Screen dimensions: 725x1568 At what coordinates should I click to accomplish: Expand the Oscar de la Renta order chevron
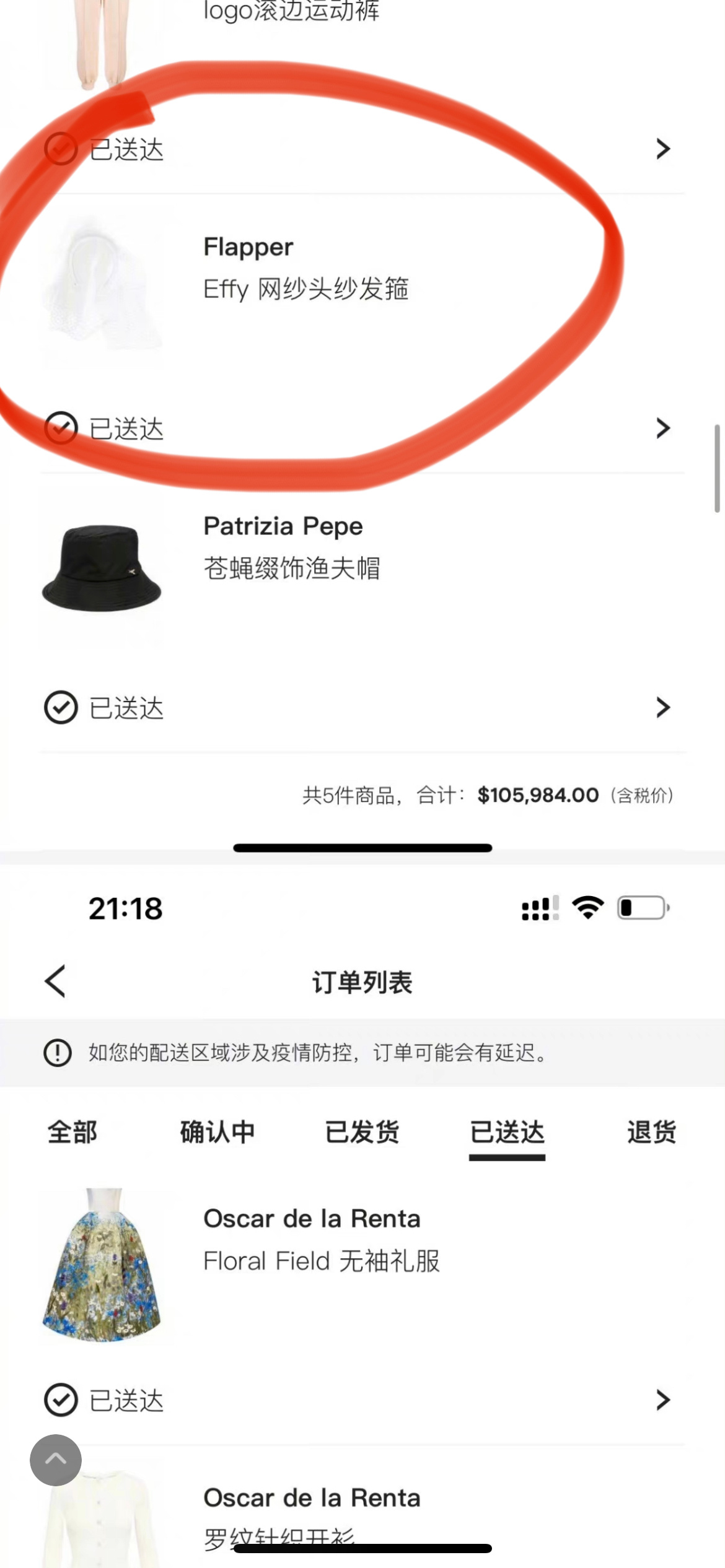click(x=663, y=1400)
